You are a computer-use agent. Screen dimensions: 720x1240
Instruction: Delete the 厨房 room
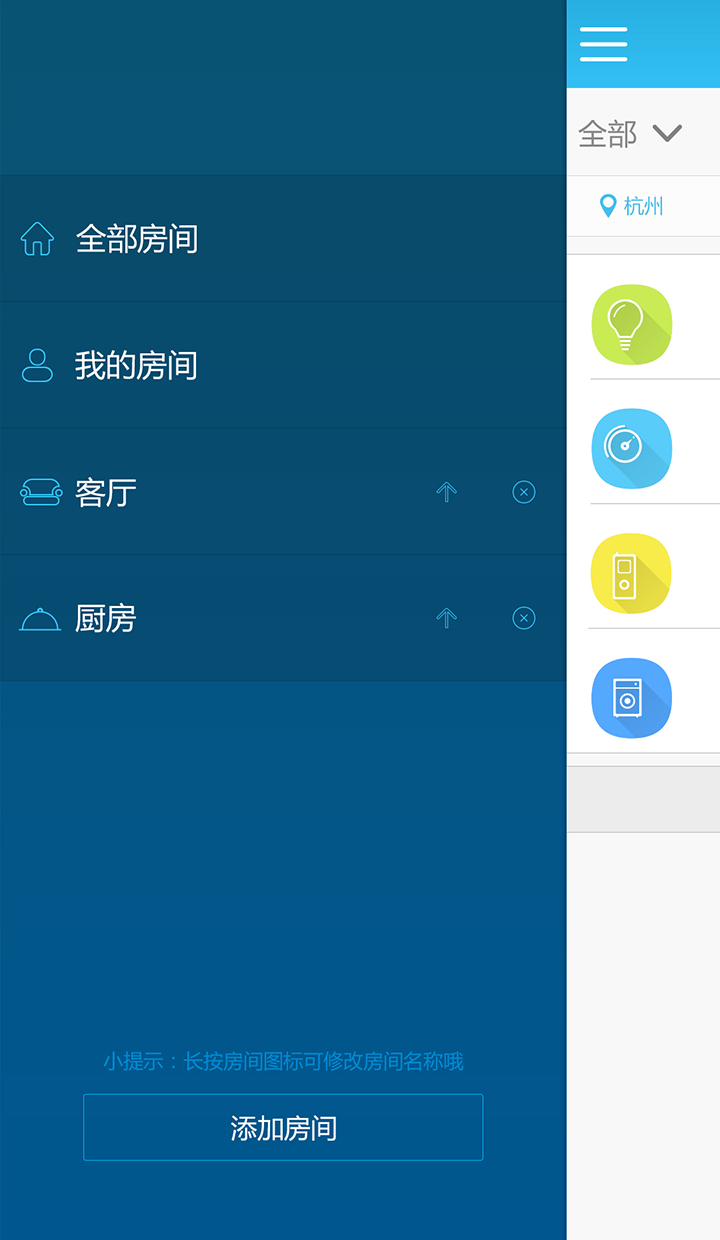pyautogui.click(x=524, y=618)
